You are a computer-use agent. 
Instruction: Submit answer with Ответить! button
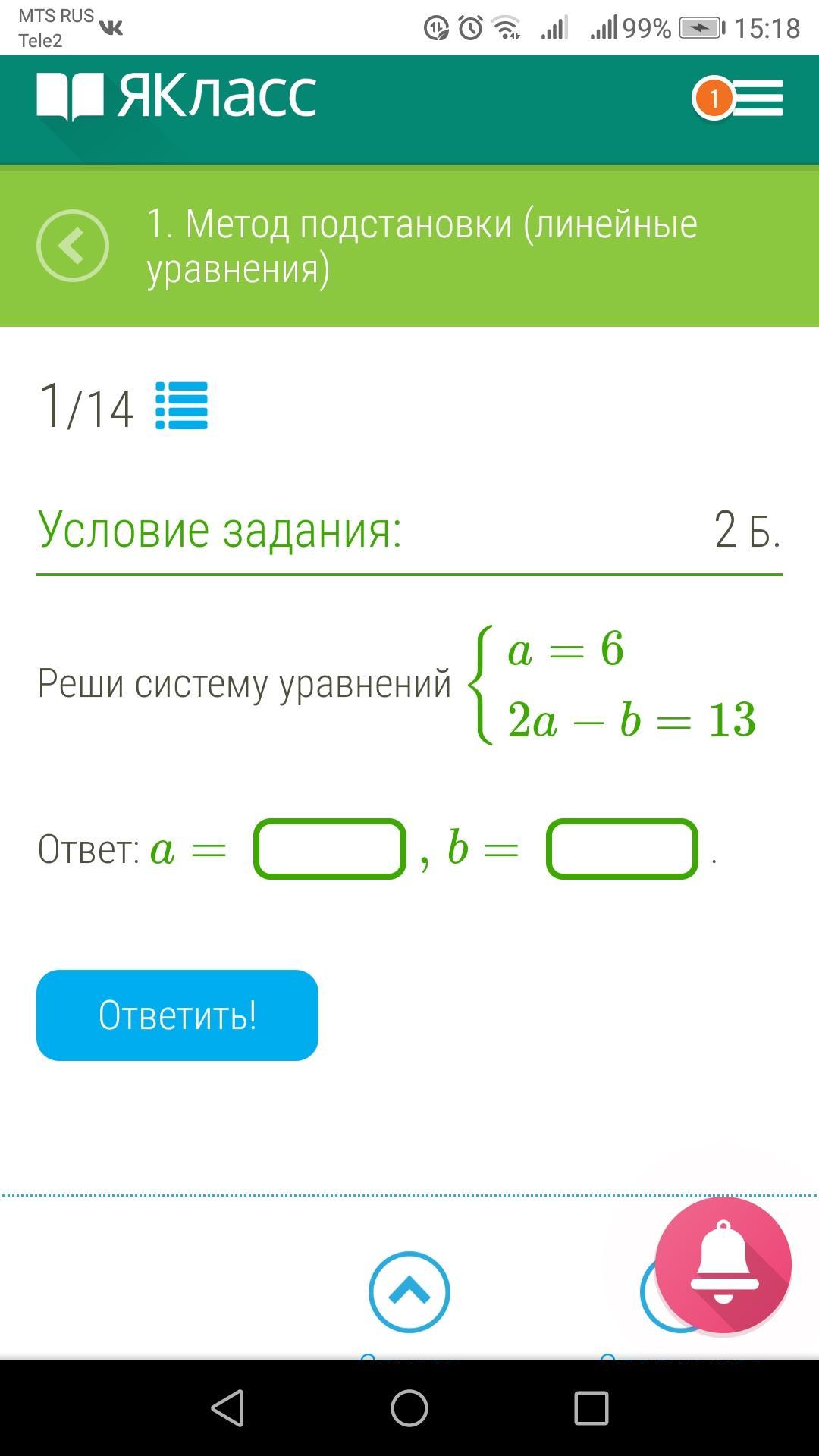click(177, 1015)
